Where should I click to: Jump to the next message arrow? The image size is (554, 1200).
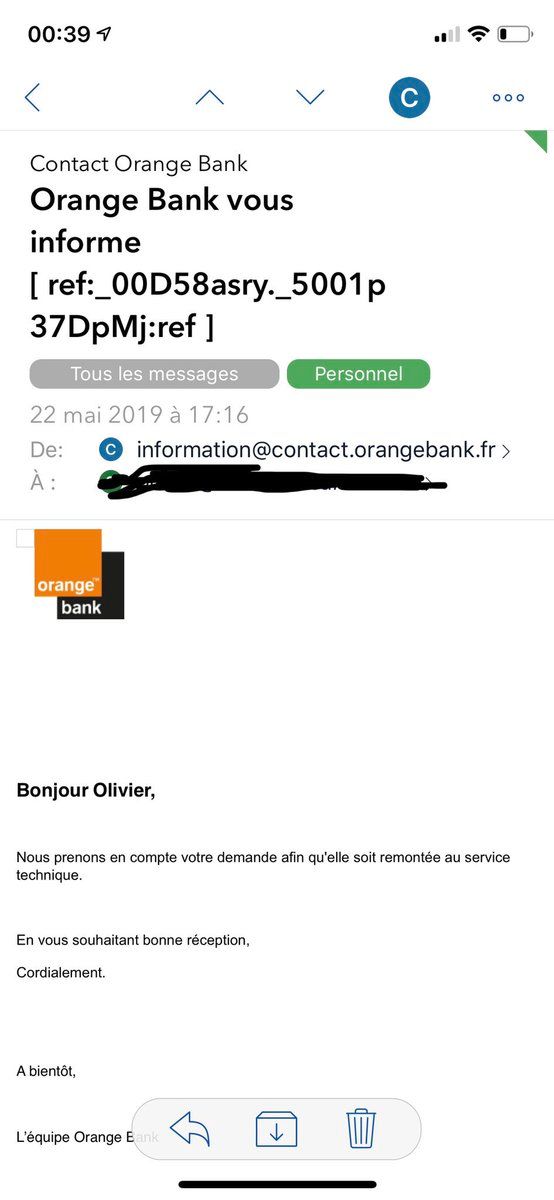pos(310,97)
